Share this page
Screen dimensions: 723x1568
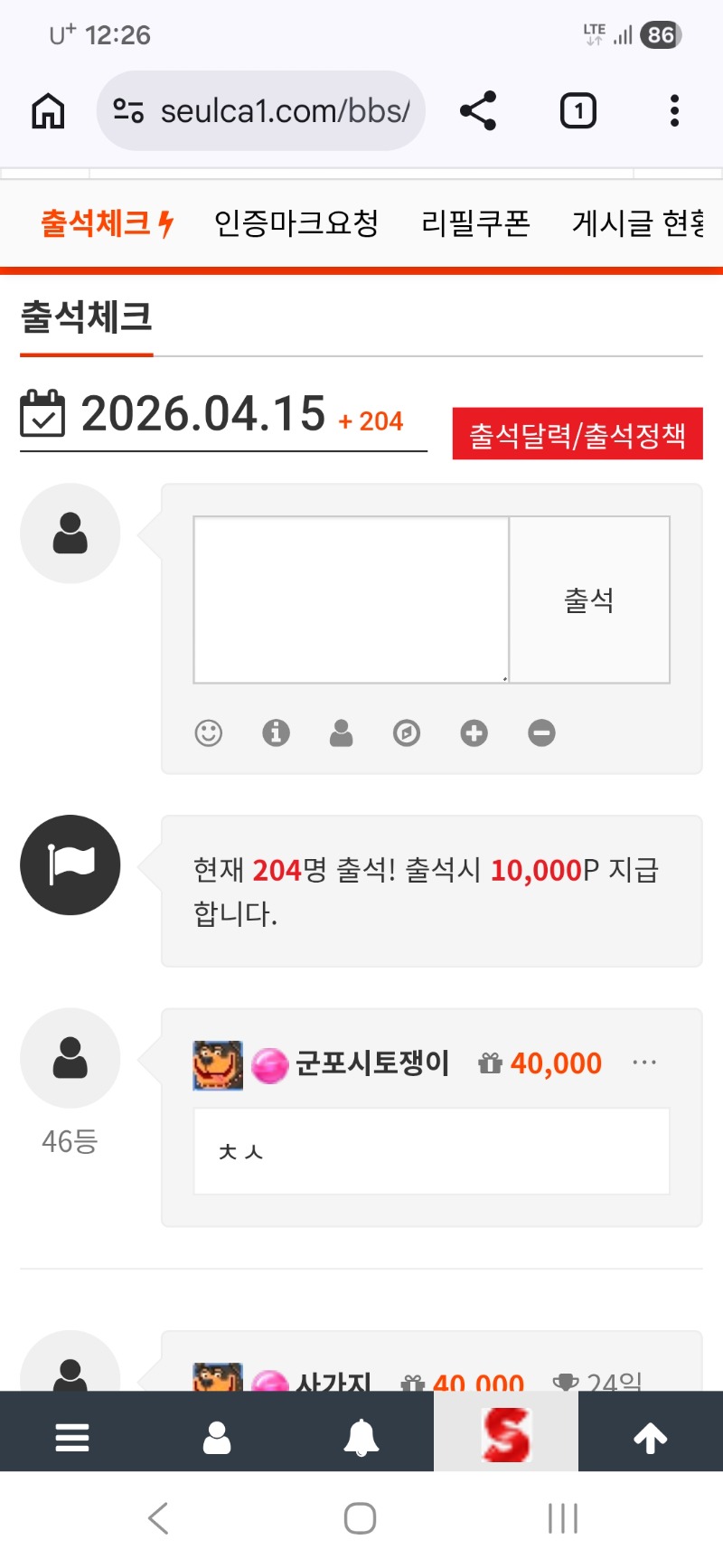click(x=478, y=111)
